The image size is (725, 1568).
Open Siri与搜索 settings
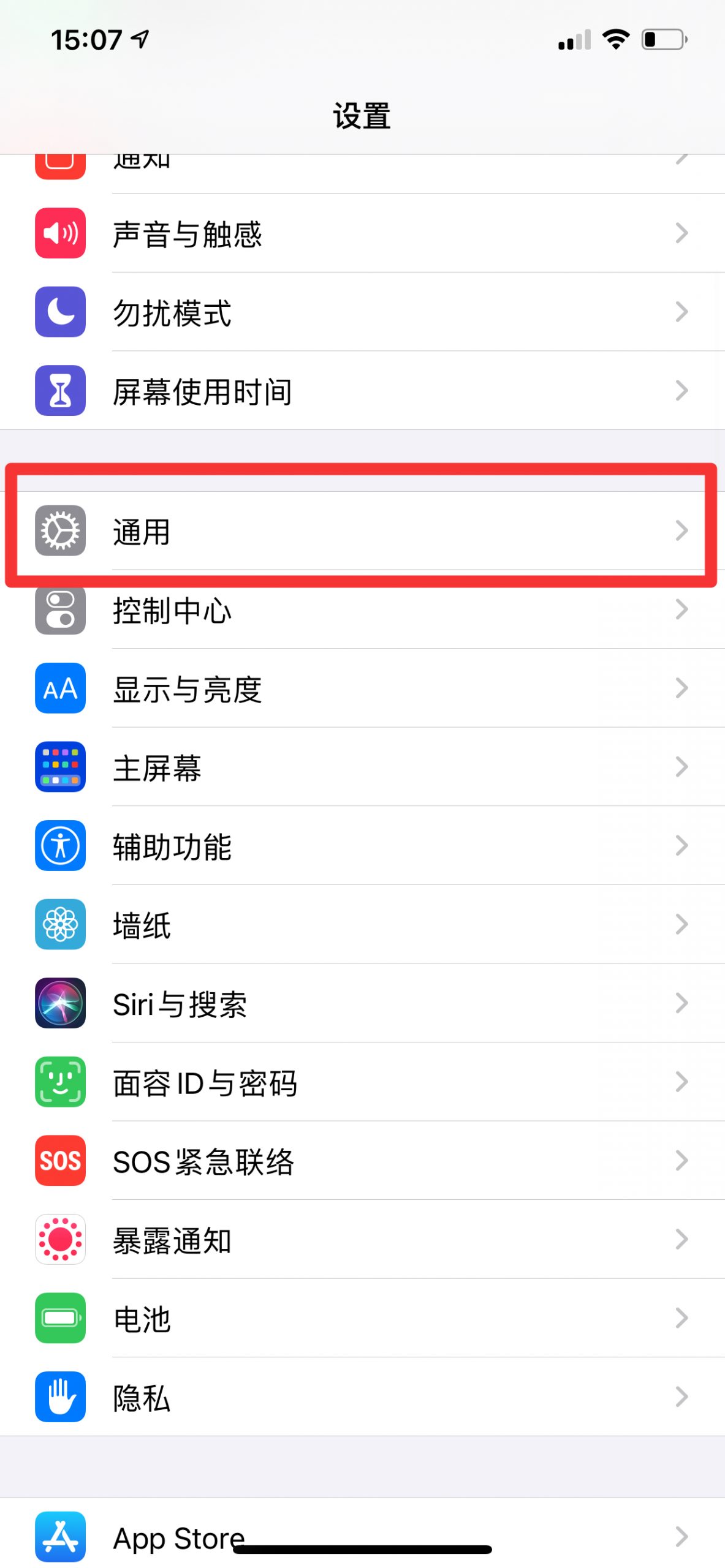coord(362,1003)
